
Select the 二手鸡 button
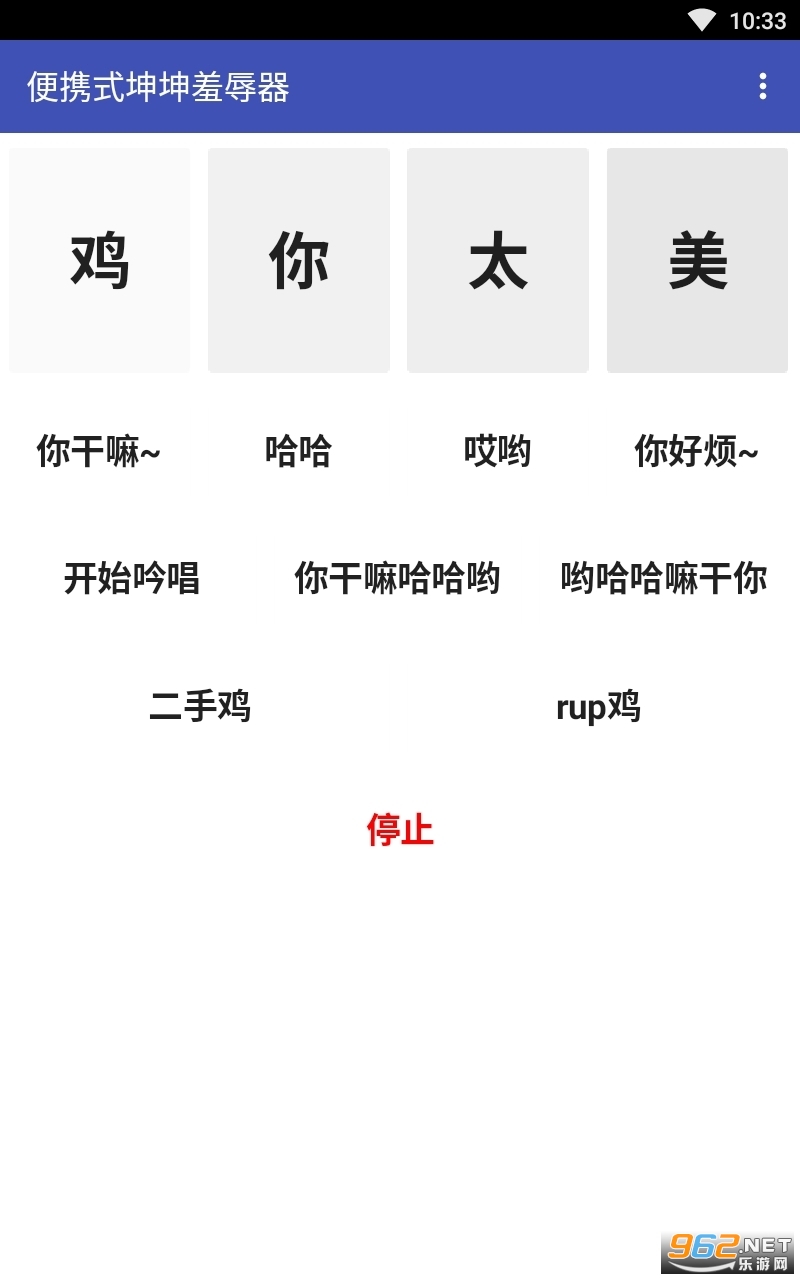click(200, 706)
